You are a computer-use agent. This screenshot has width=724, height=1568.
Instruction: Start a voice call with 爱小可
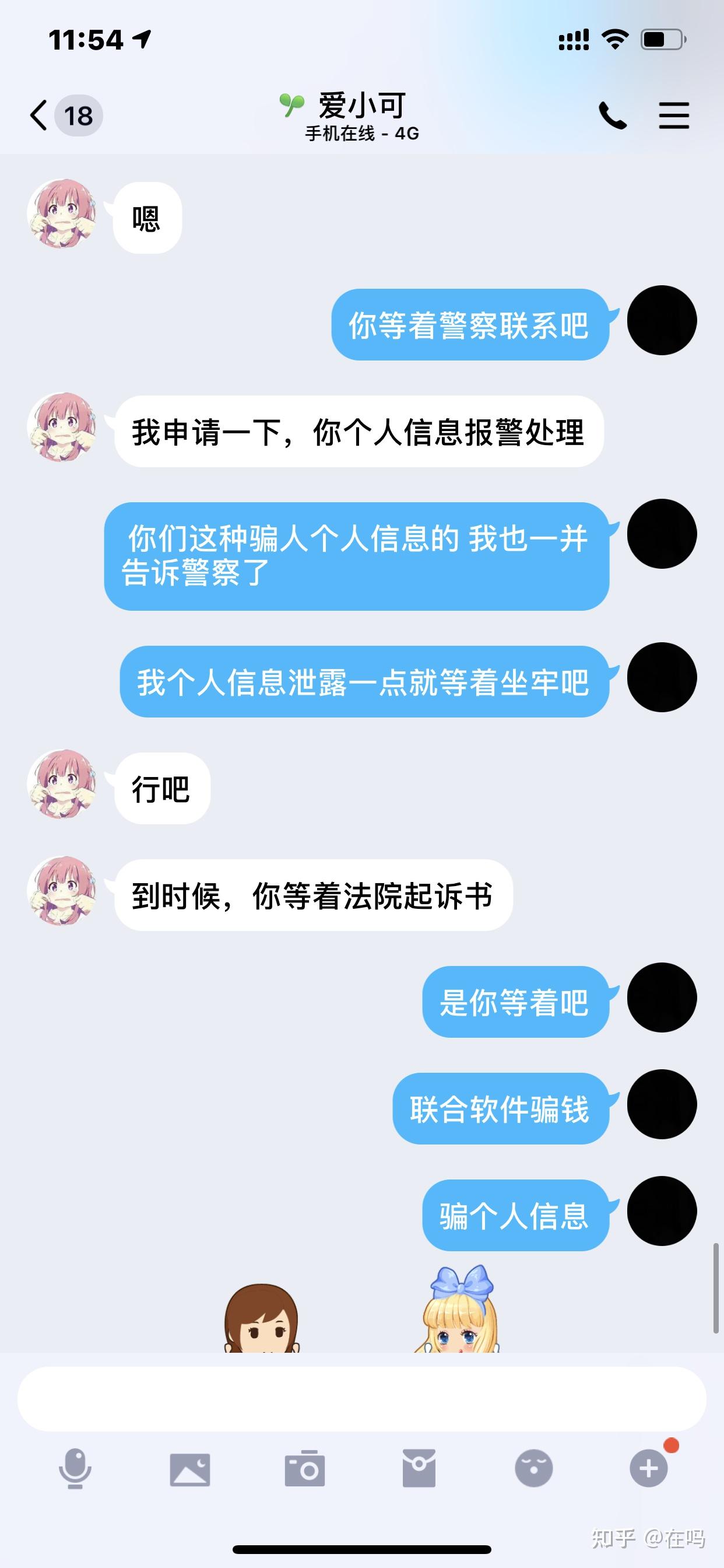(613, 116)
